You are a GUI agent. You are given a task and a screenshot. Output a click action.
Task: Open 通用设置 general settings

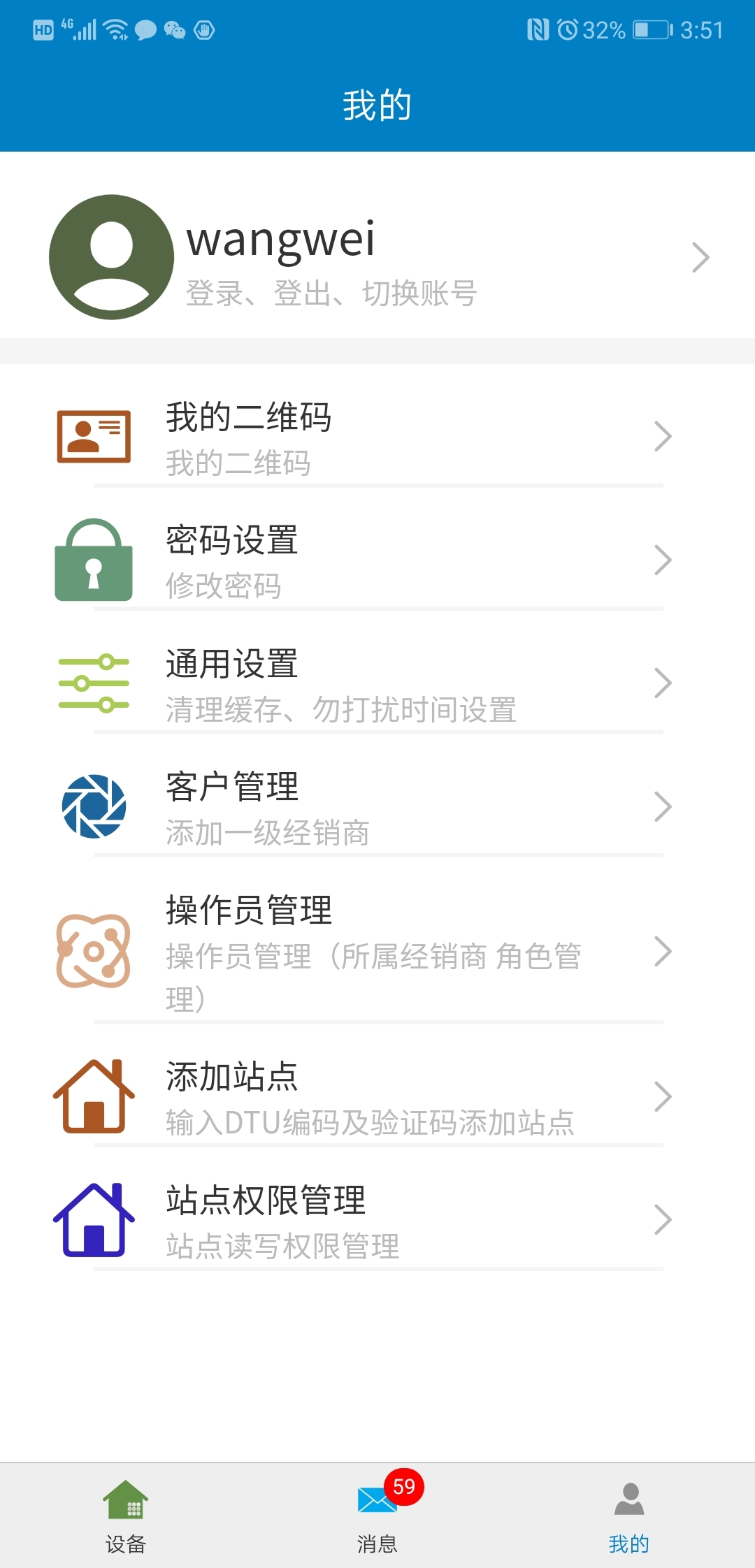point(377,683)
